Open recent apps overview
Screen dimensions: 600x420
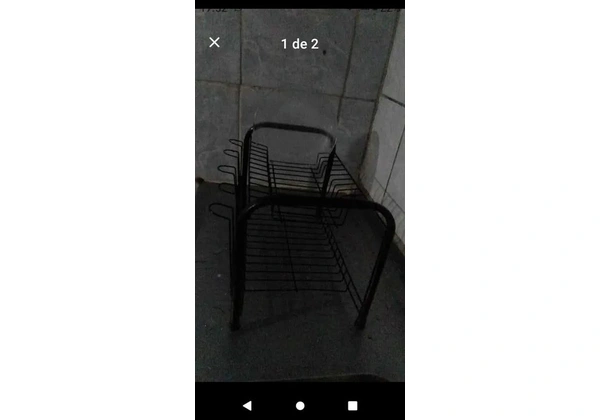point(352,405)
